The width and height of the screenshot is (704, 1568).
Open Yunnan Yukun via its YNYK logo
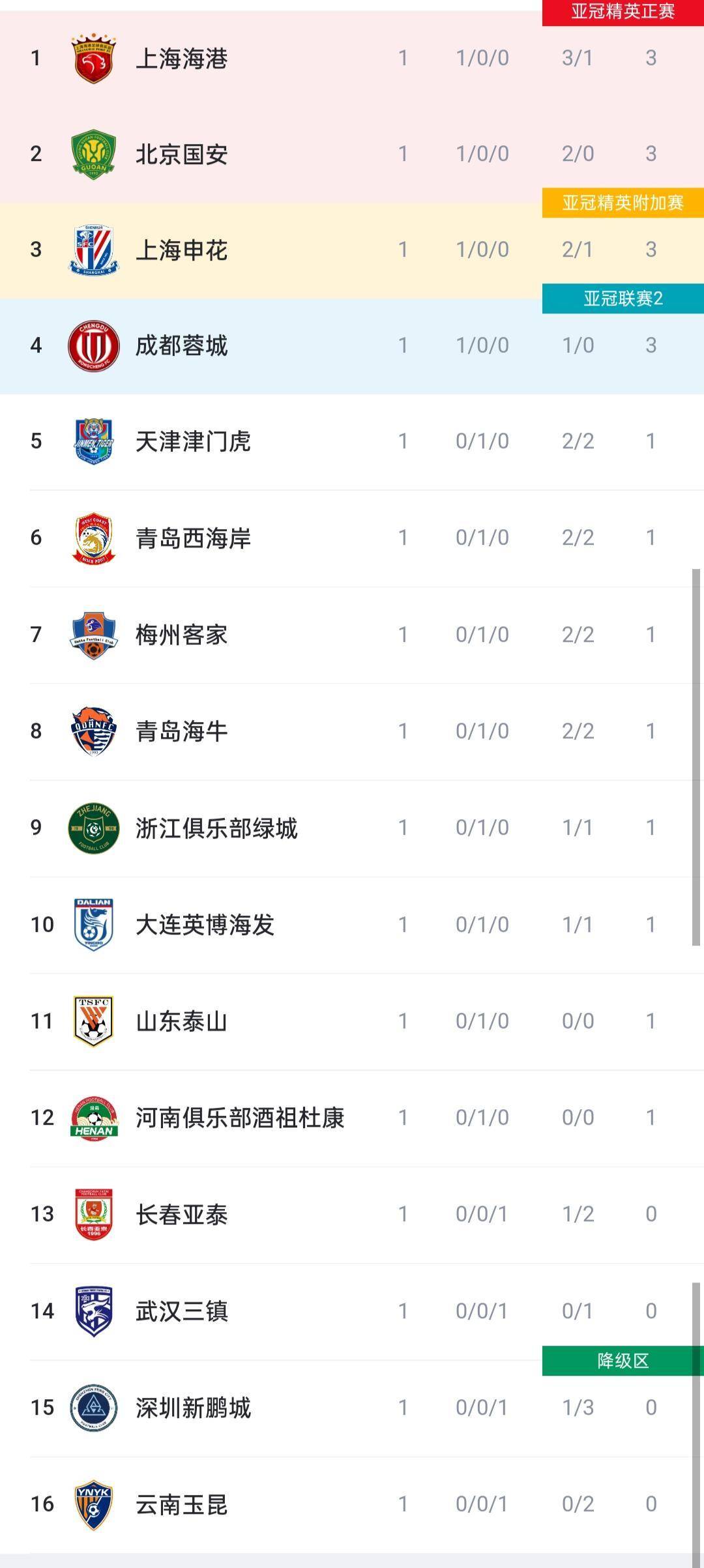coord(91,1503)
